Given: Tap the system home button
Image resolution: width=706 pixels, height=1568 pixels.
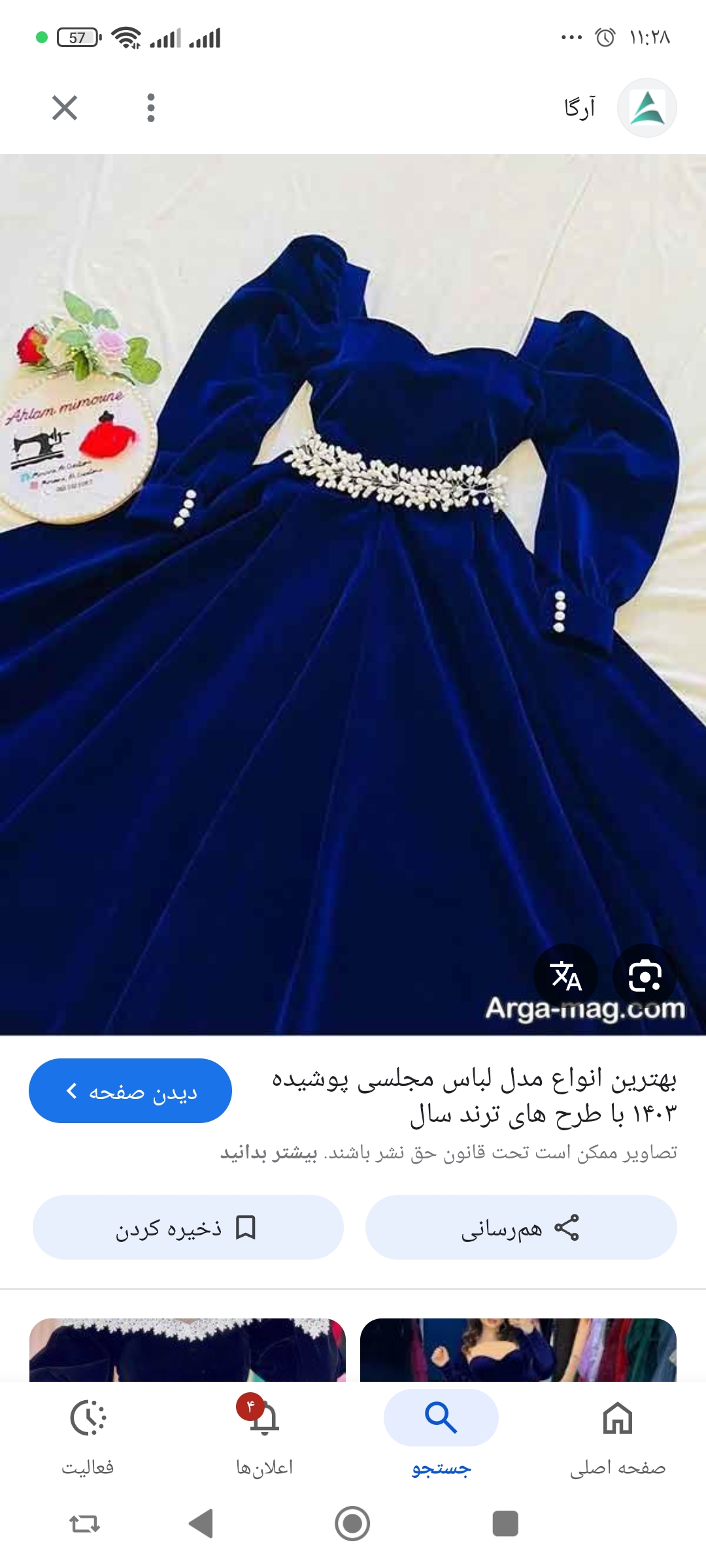Looking at the screenshot, I should (352, 1524).
